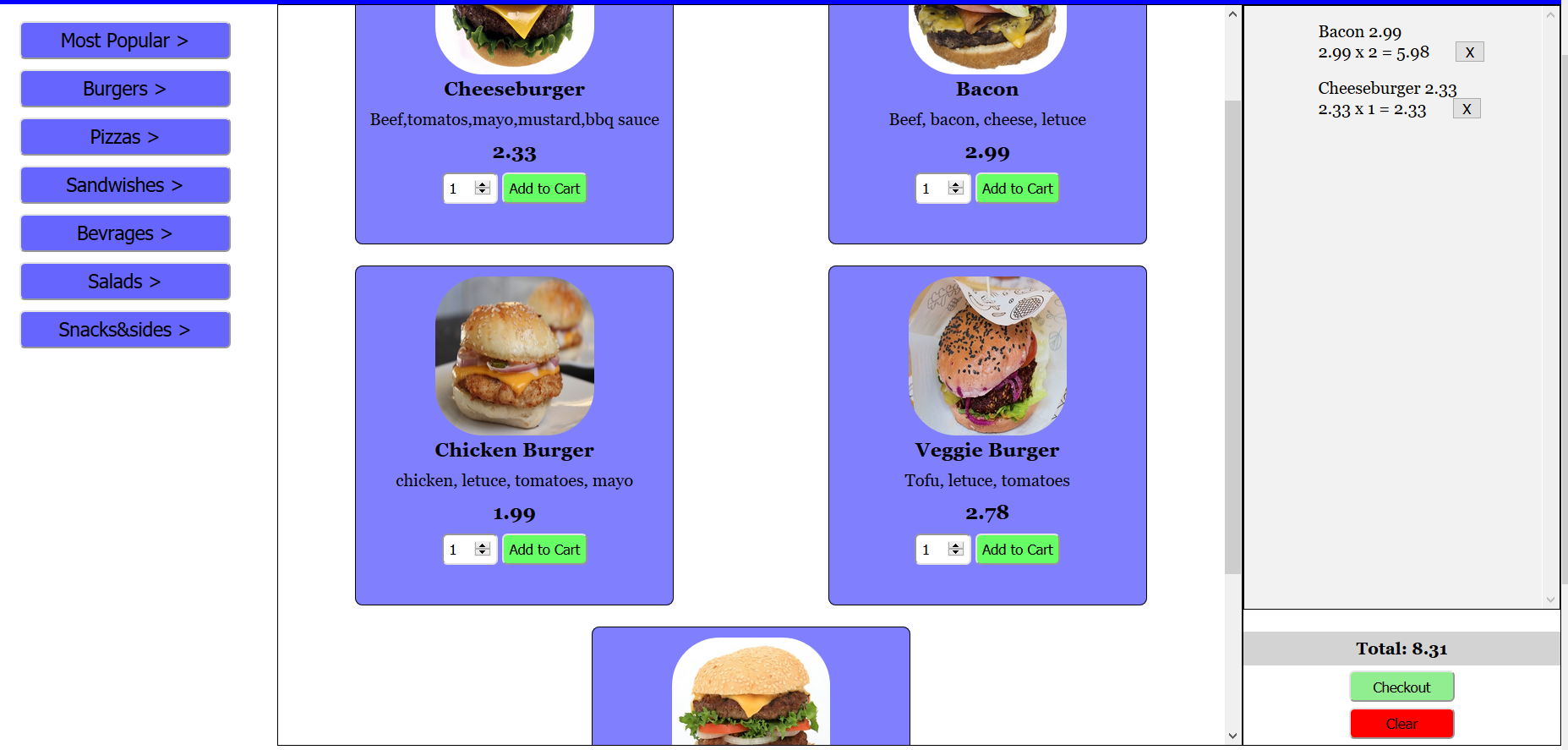The image size is (1568, 750).
Task: Remove Cheeseburger from the cart
Action: point(1467,109)
